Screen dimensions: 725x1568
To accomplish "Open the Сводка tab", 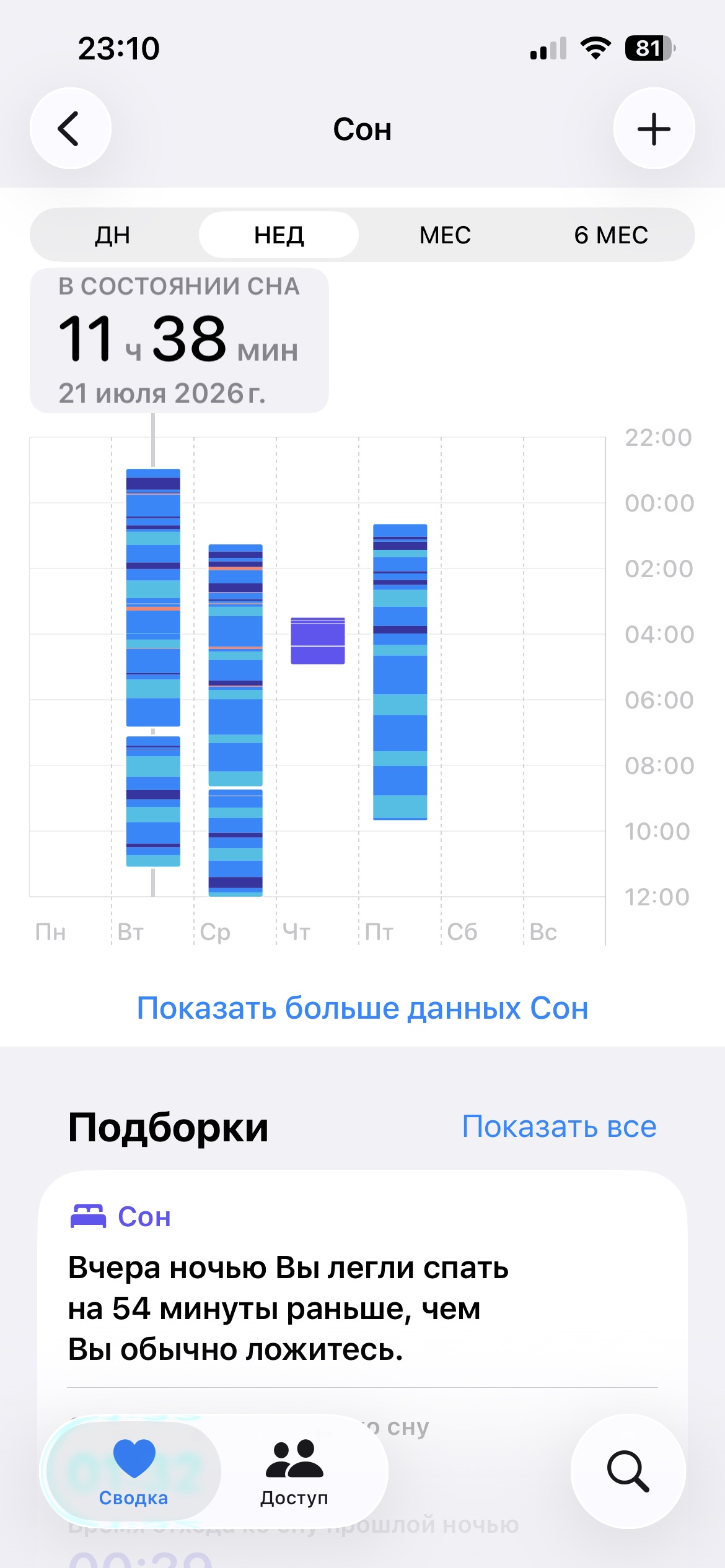I will [134, 1471].
